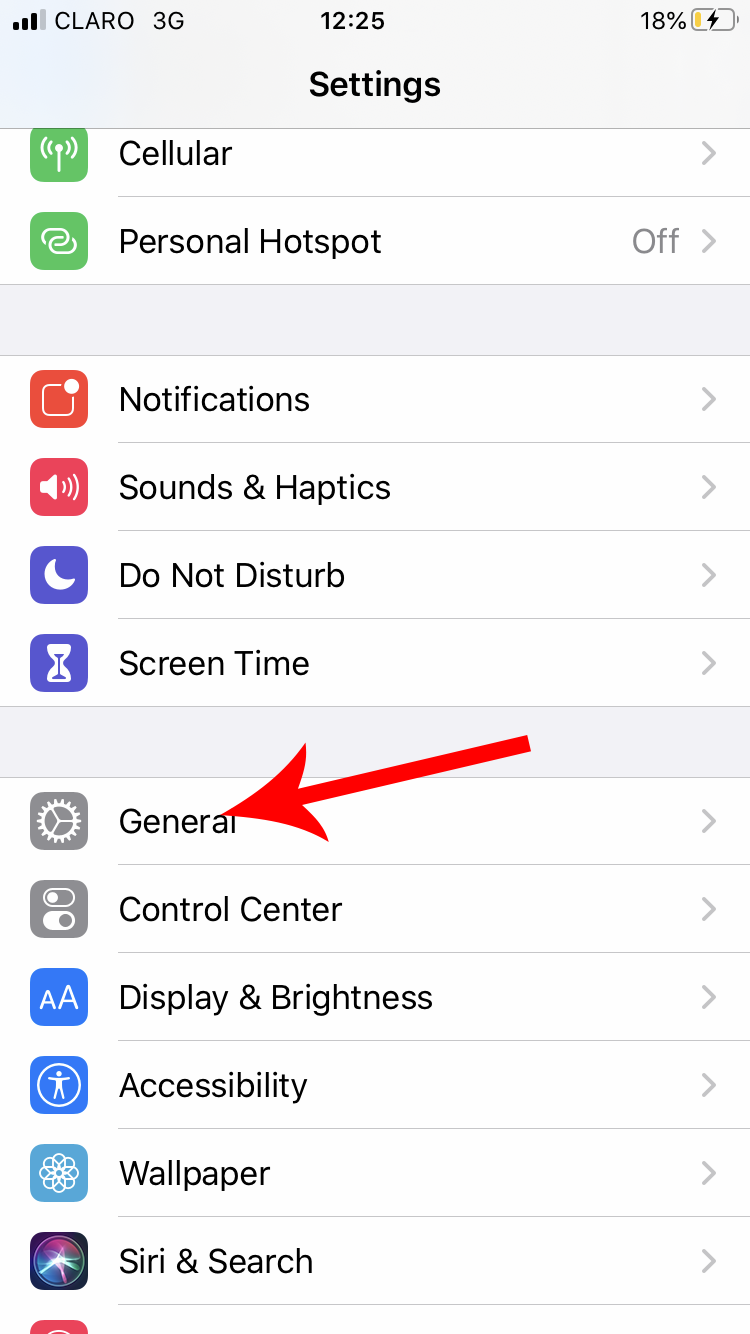750x1334 pixels.
Task: Choose the Wallpaper row
Action: pos(375,1173)
